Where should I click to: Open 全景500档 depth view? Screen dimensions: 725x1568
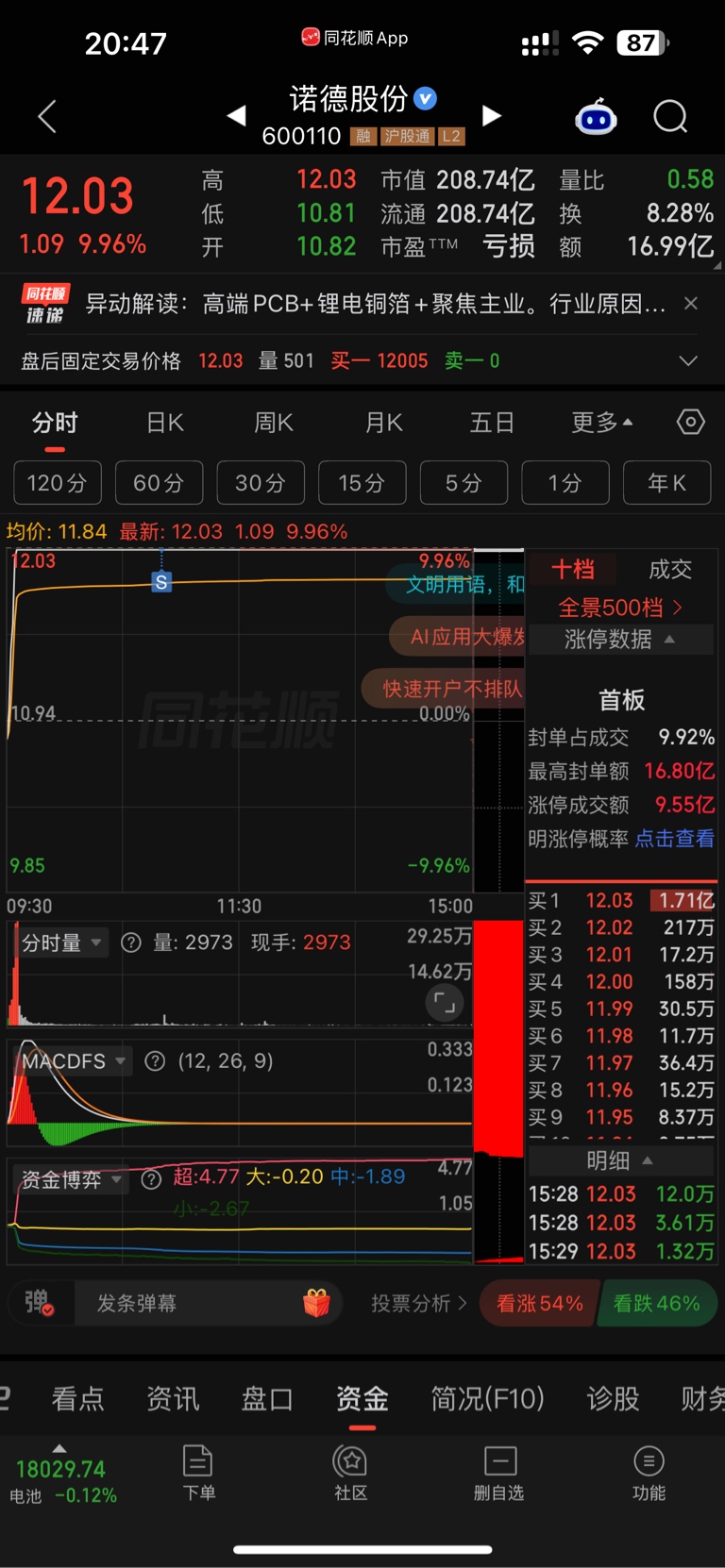pos(620,607)
